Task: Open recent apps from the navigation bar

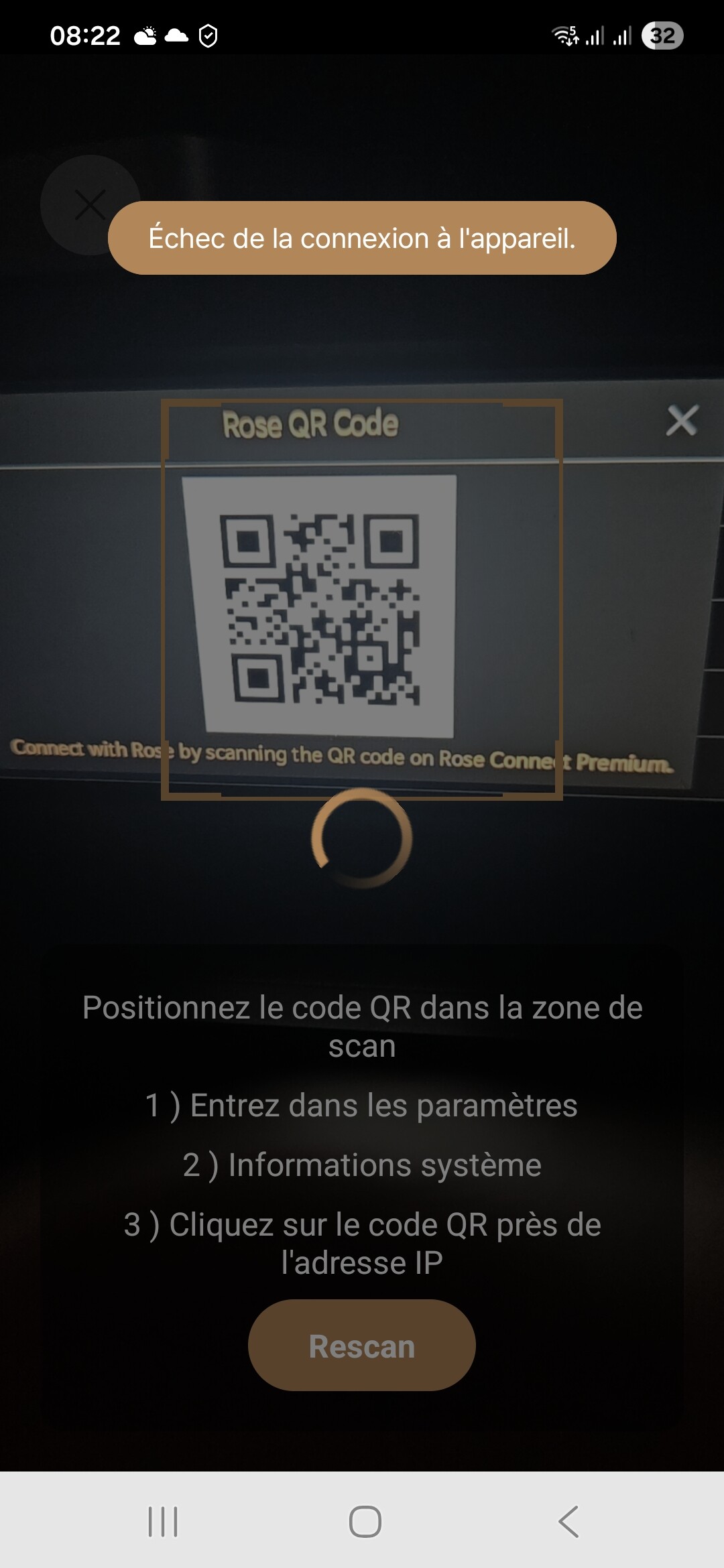Action: pyautogui.click(x=163, y=1521)
